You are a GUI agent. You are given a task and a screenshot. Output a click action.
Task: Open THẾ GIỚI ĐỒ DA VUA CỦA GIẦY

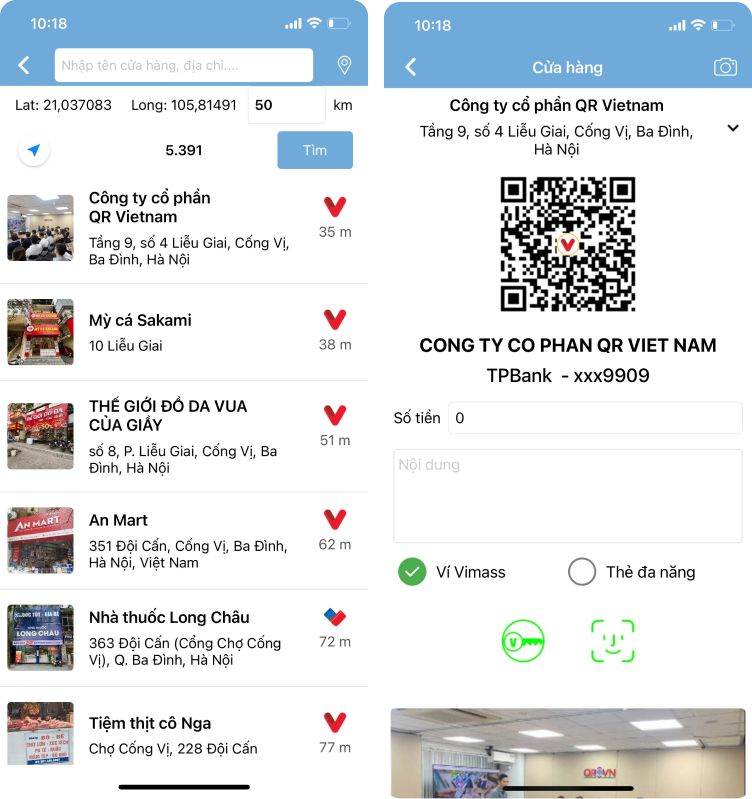(180, 436)
